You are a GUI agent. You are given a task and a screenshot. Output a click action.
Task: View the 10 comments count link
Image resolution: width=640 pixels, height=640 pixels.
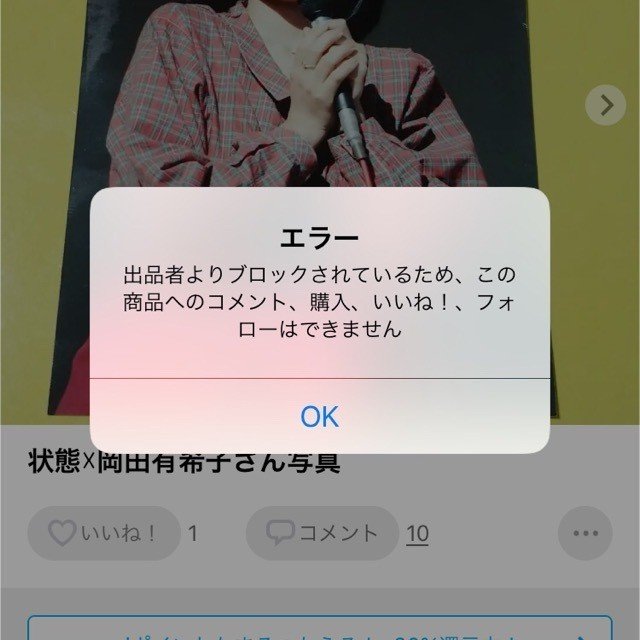[x=418, y=534]
